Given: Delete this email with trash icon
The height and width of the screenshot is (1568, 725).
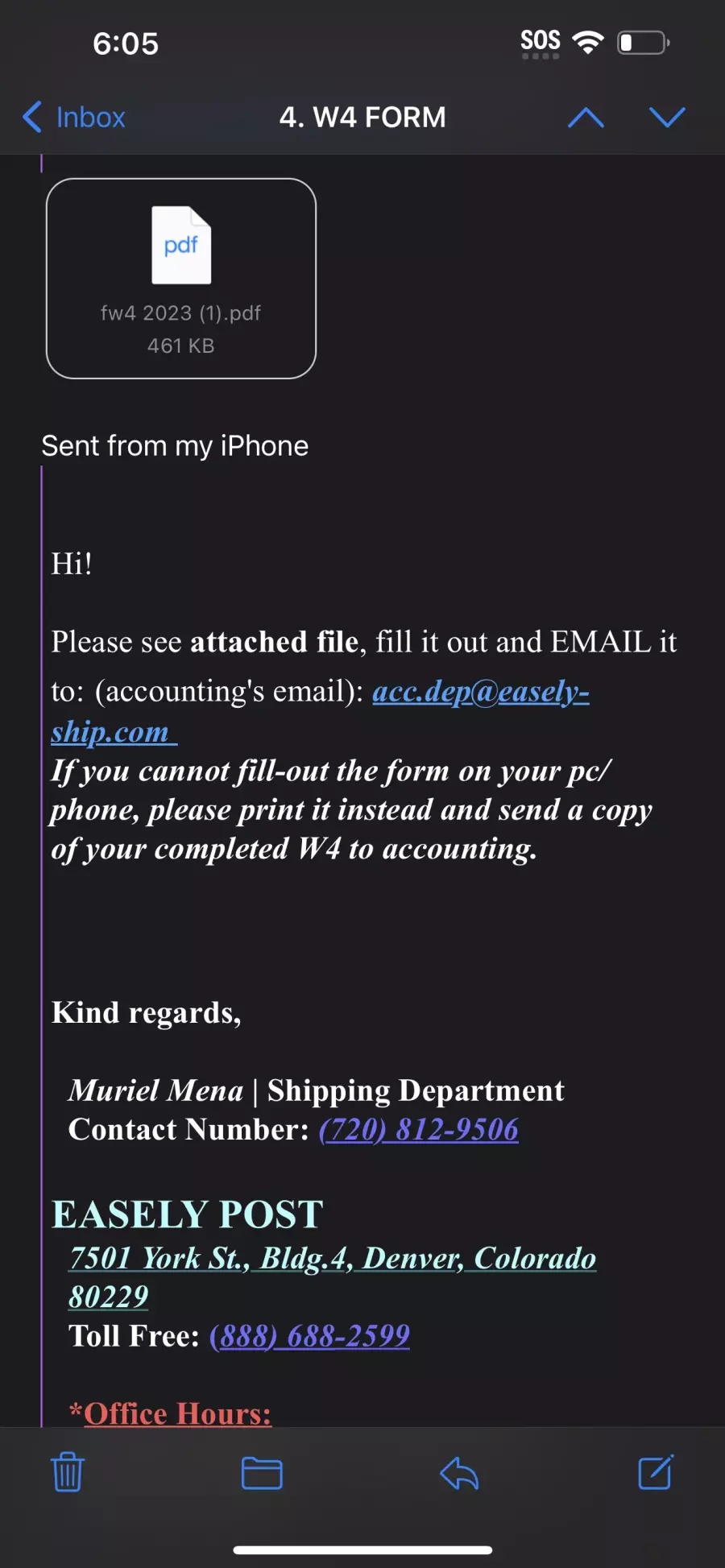Looking at the screenshot, I should pyautogui.click(x=68, y=1472).
